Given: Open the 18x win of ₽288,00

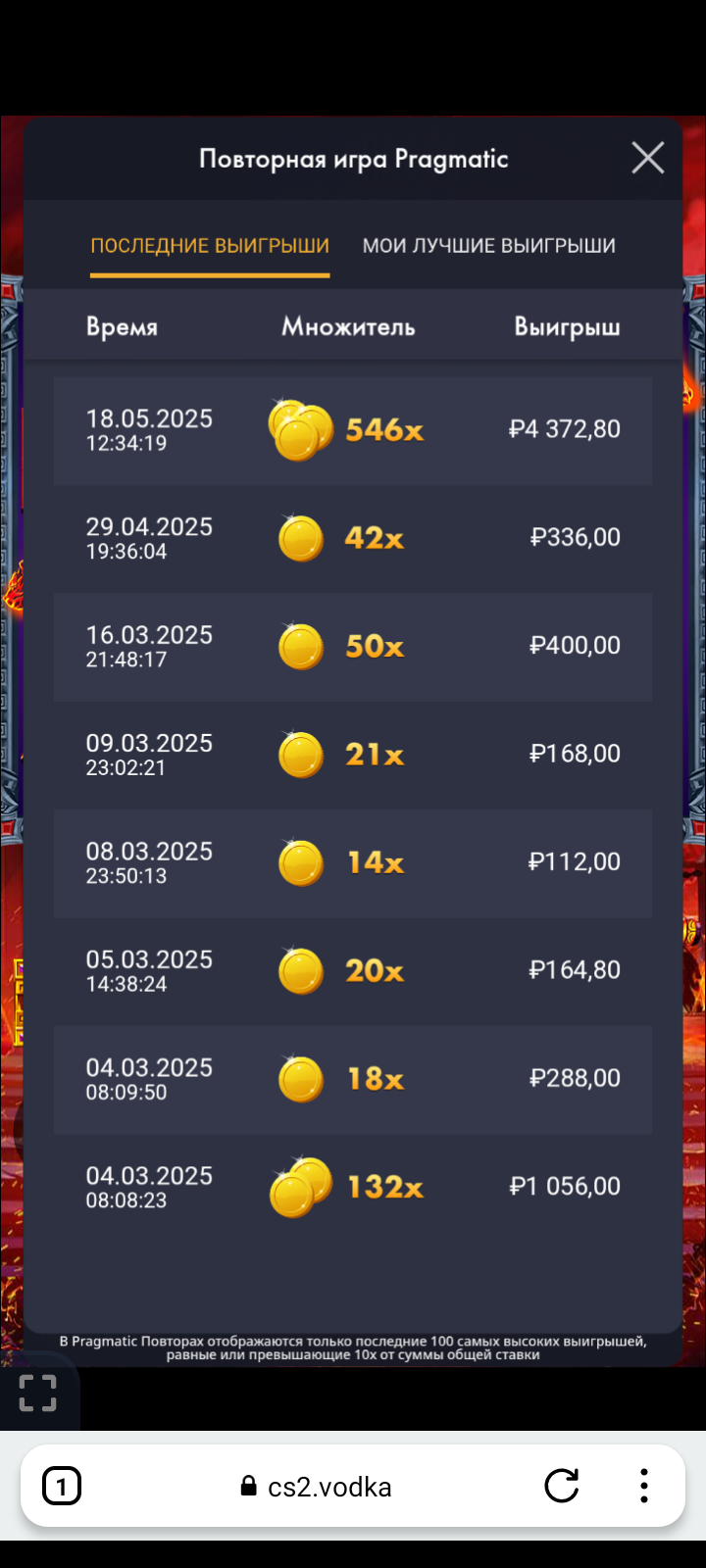Looking at the screenshot, I should (x=353, y=1078).
